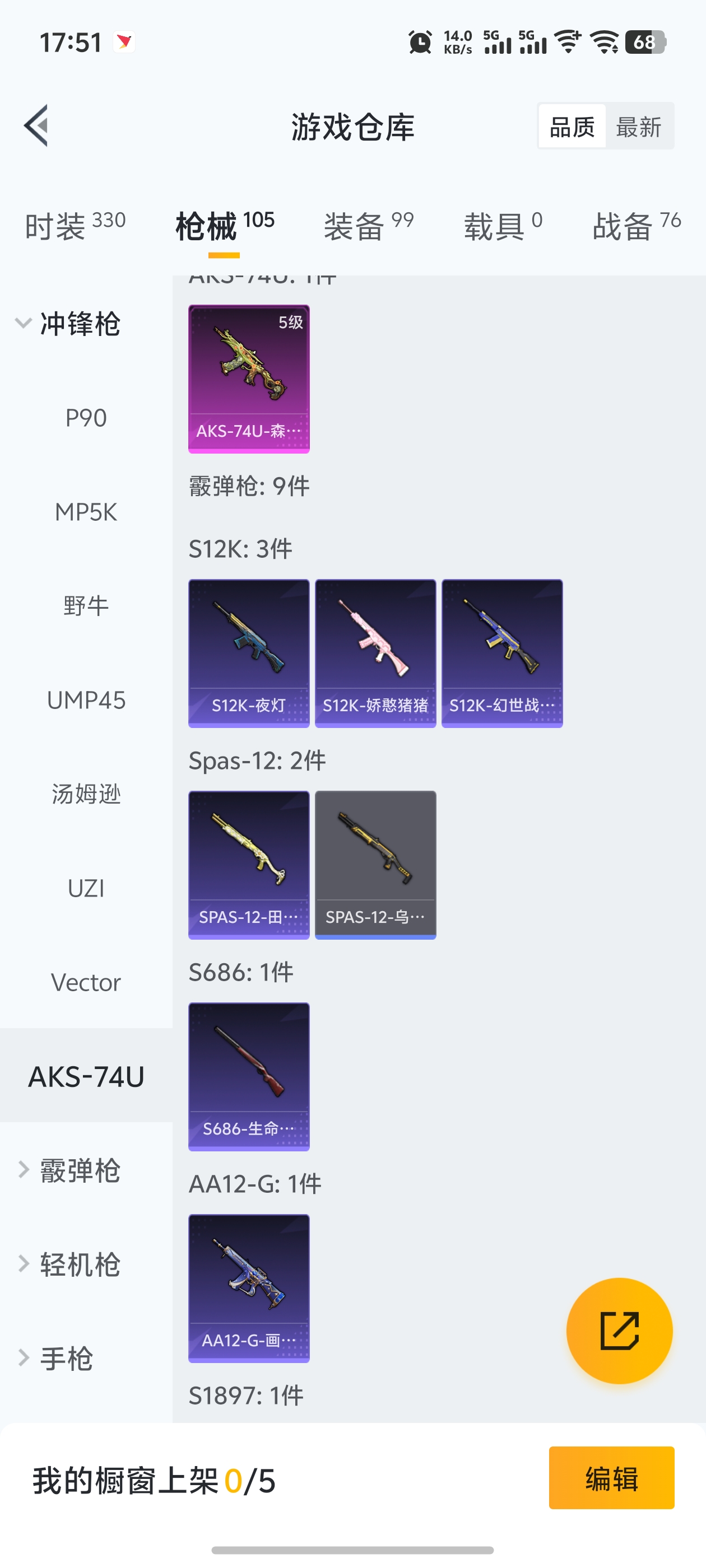Select P90 in the sidebar

tap(86, 418)
